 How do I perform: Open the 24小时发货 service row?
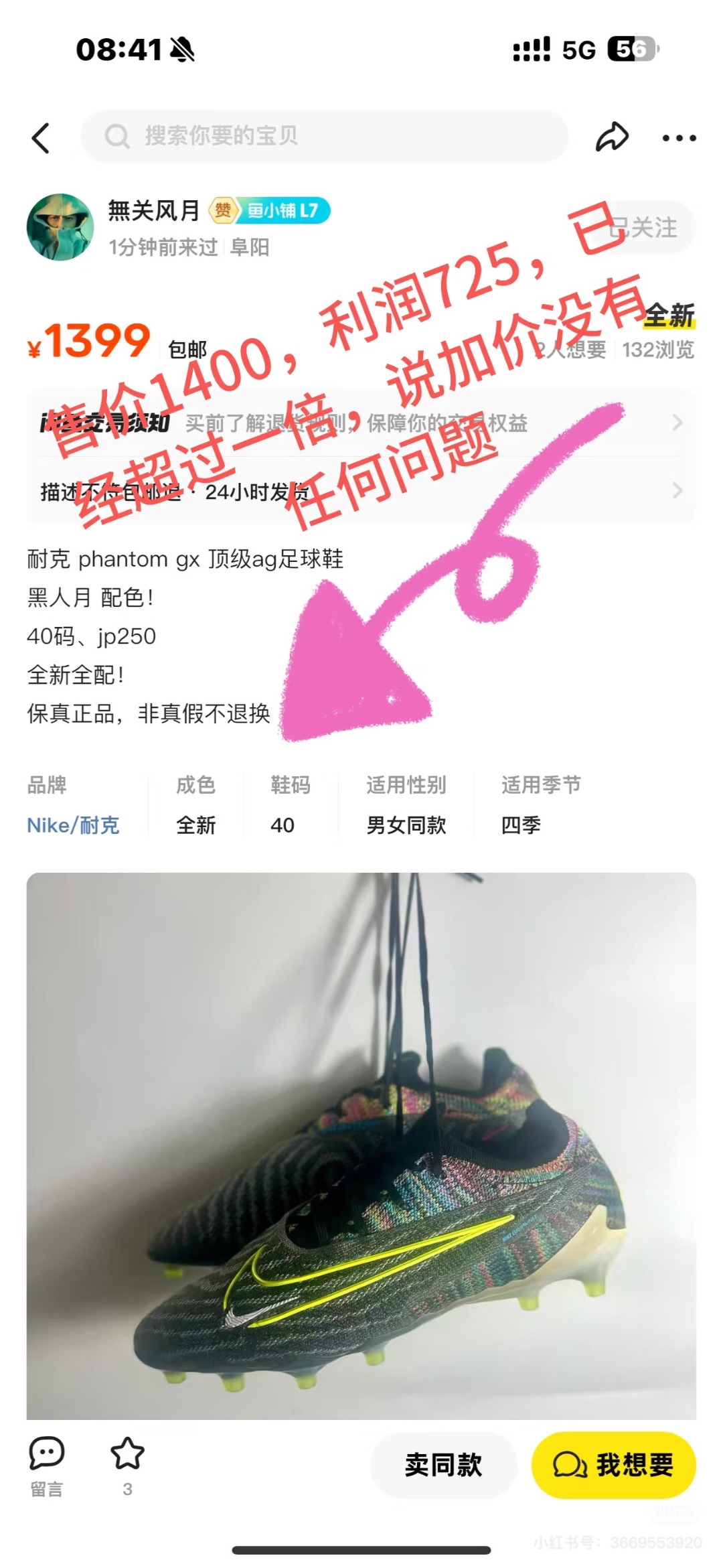[x=361, y=492]
